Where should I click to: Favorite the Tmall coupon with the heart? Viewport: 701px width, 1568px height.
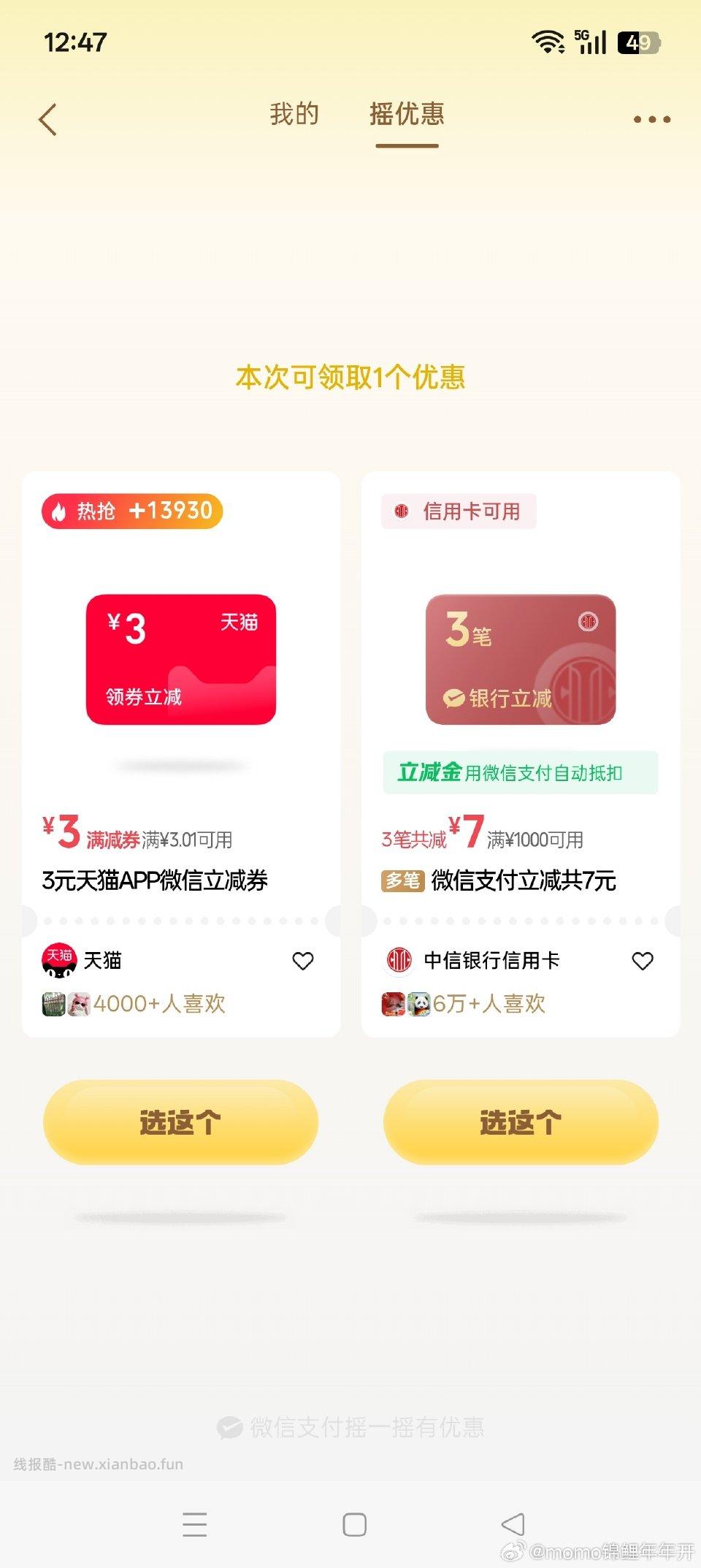point(303,961)
